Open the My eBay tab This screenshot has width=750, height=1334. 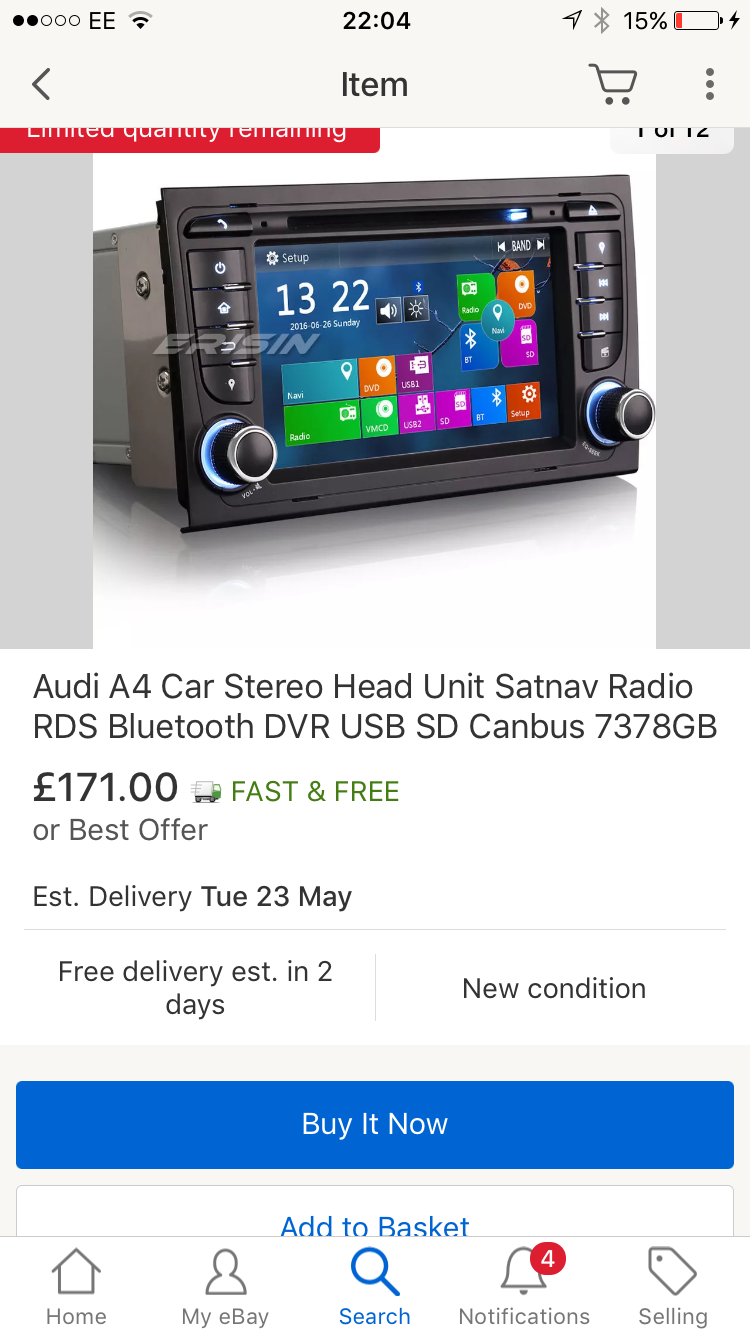click(x=225, y=1288)
